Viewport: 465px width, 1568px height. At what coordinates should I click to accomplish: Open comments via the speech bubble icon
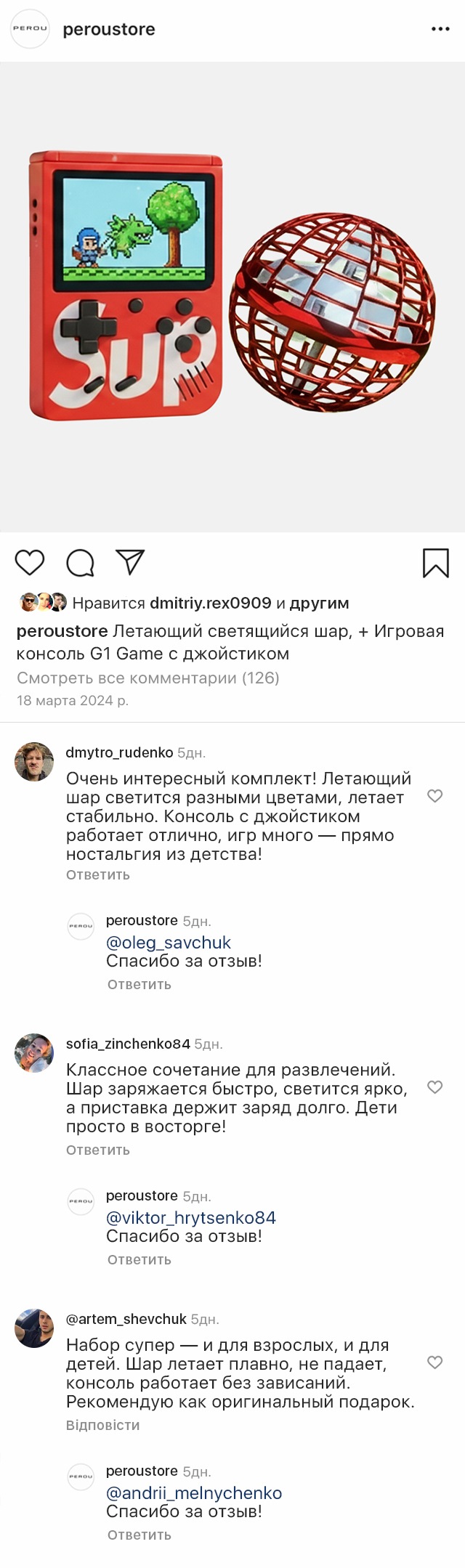click(80, 563)
